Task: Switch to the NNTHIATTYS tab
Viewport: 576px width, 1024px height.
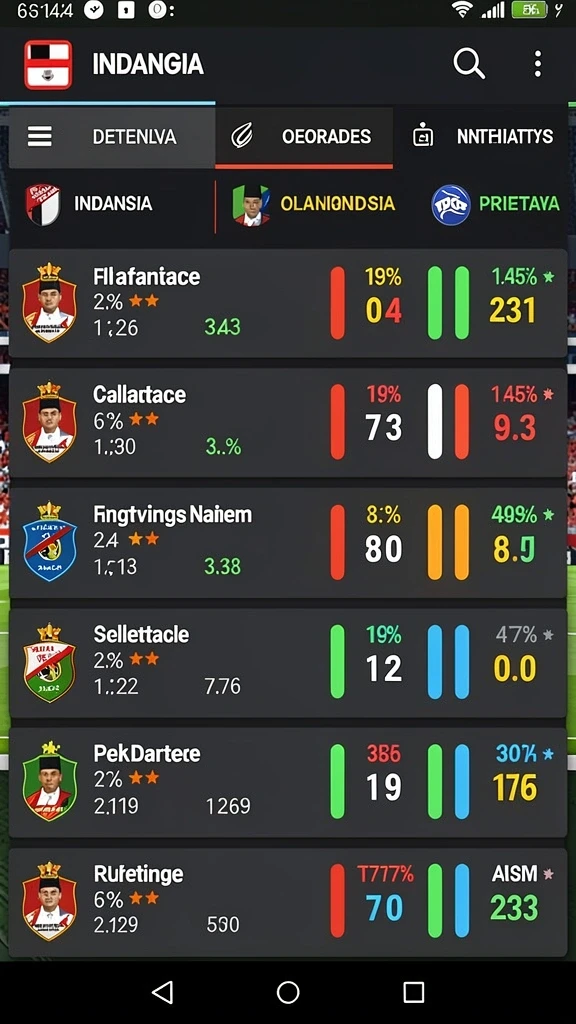Action: [482, 137]
